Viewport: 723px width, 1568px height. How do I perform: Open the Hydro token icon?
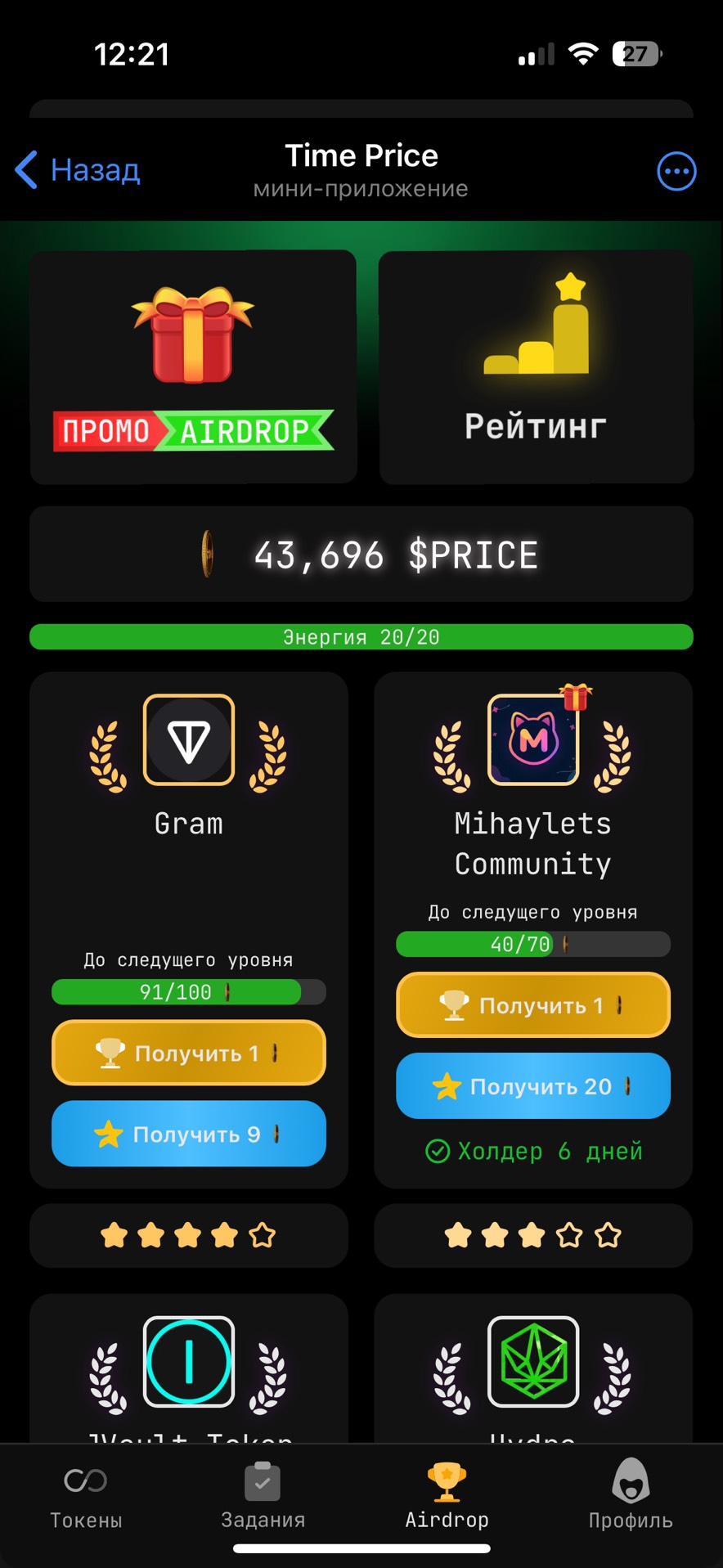[x=532, y=1362]
